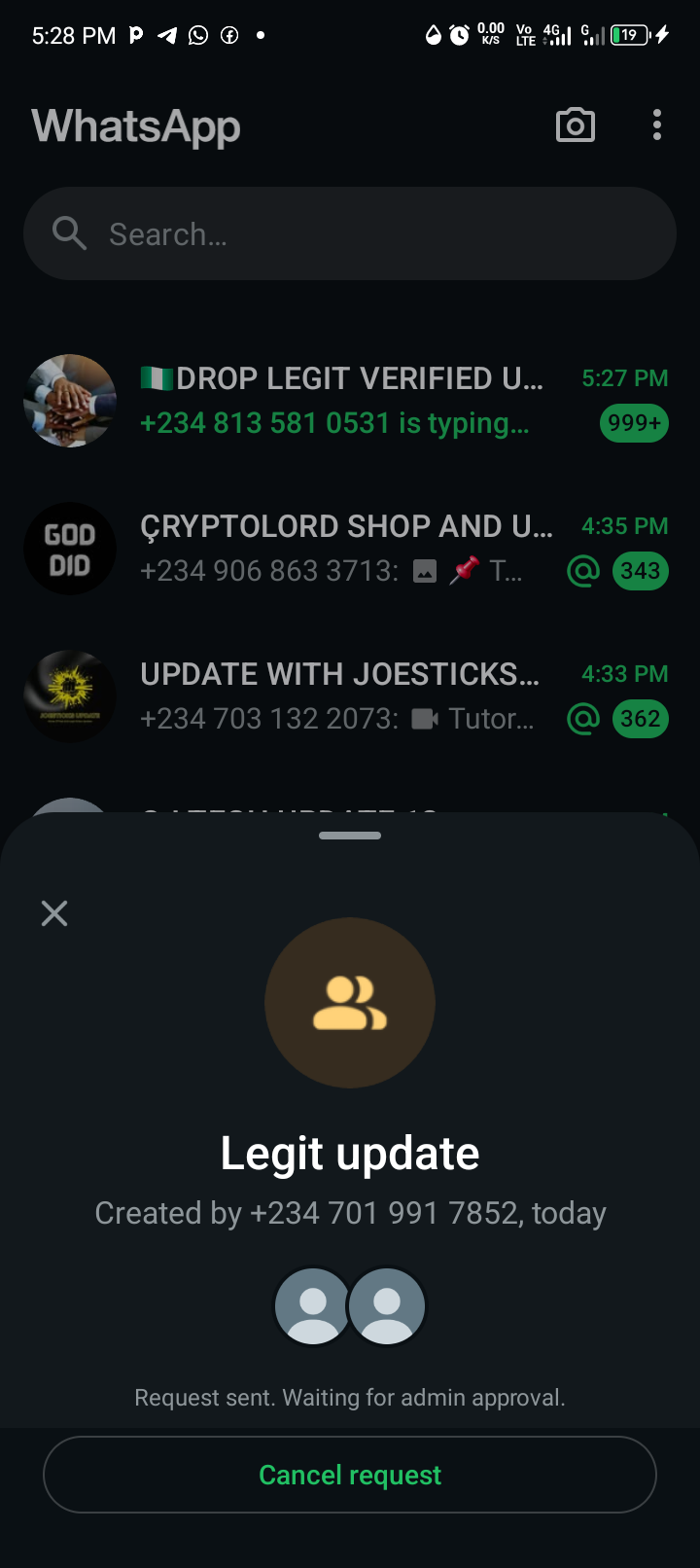
Task: Open the UPDATE WITH JOESTICKS chat
Action: pyautogui.click(x=350, y=696)
